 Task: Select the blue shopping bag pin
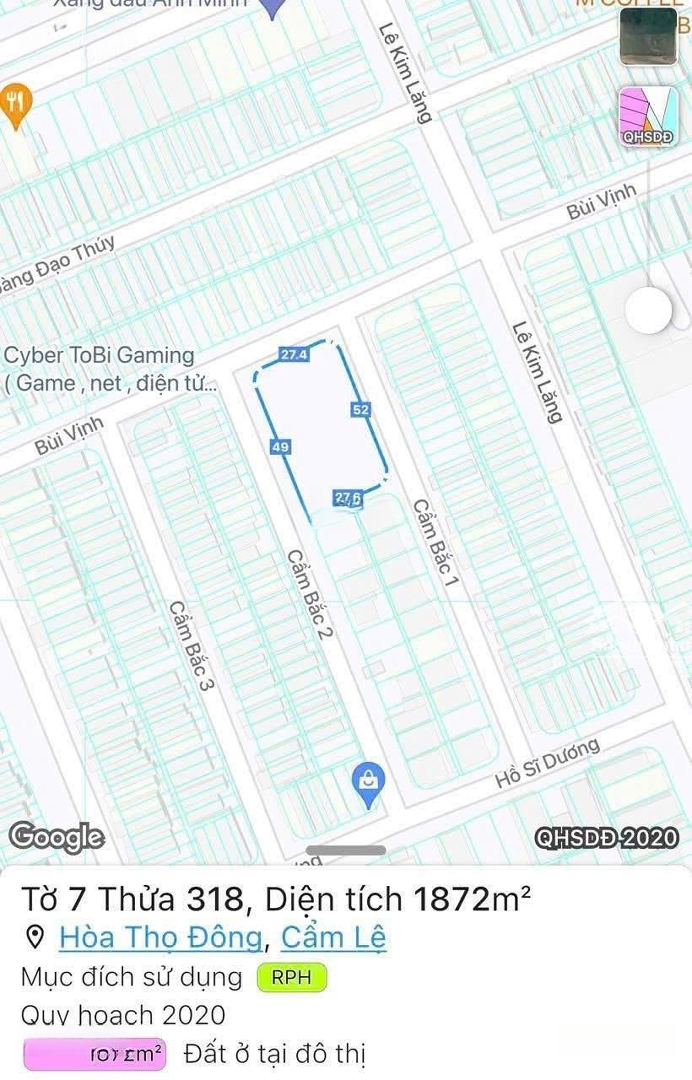369,783
